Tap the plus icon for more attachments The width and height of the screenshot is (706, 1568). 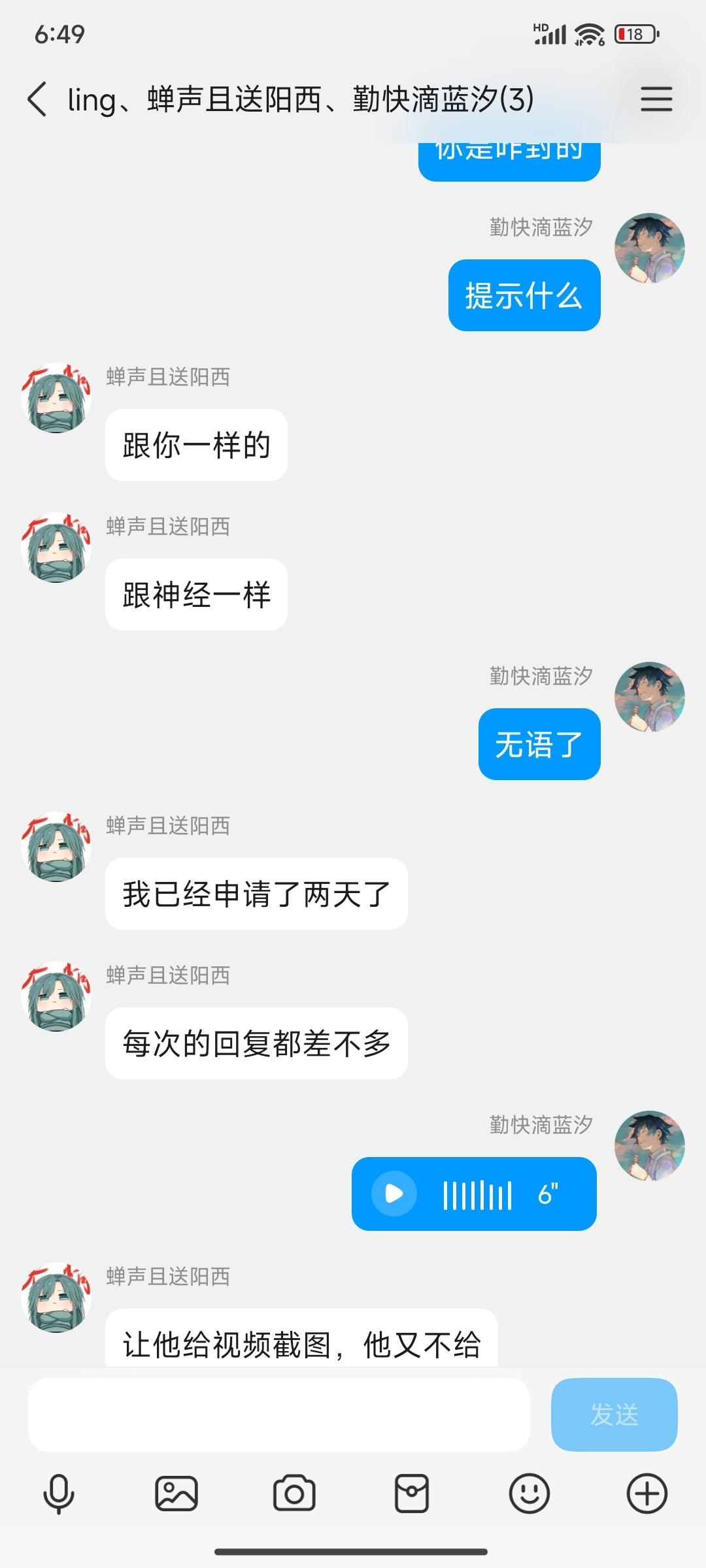646,1492
